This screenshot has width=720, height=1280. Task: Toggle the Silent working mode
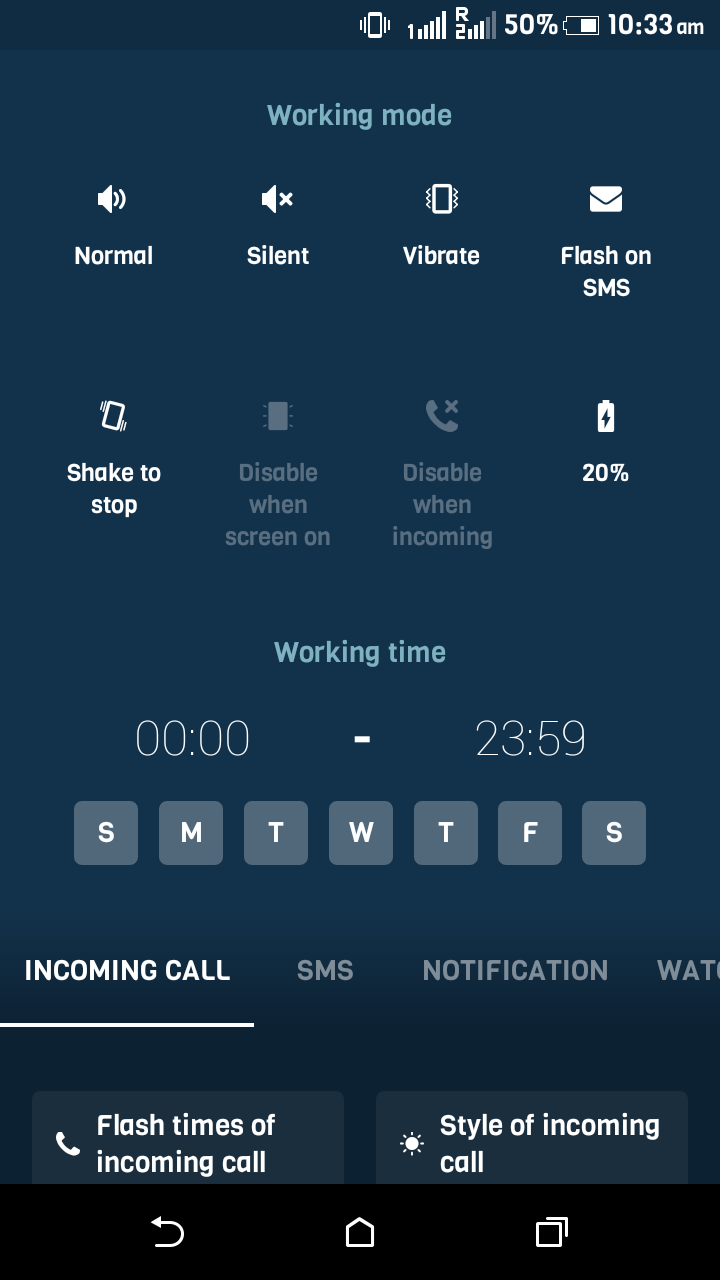277,225
